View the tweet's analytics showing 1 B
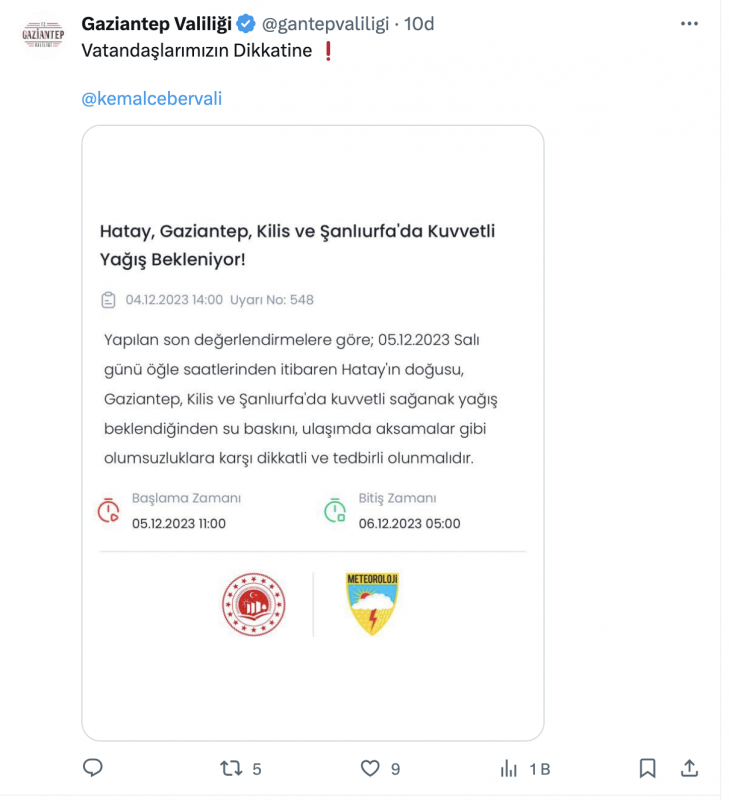The width and height of the screenshot is (729, 800). click(510, 768)
